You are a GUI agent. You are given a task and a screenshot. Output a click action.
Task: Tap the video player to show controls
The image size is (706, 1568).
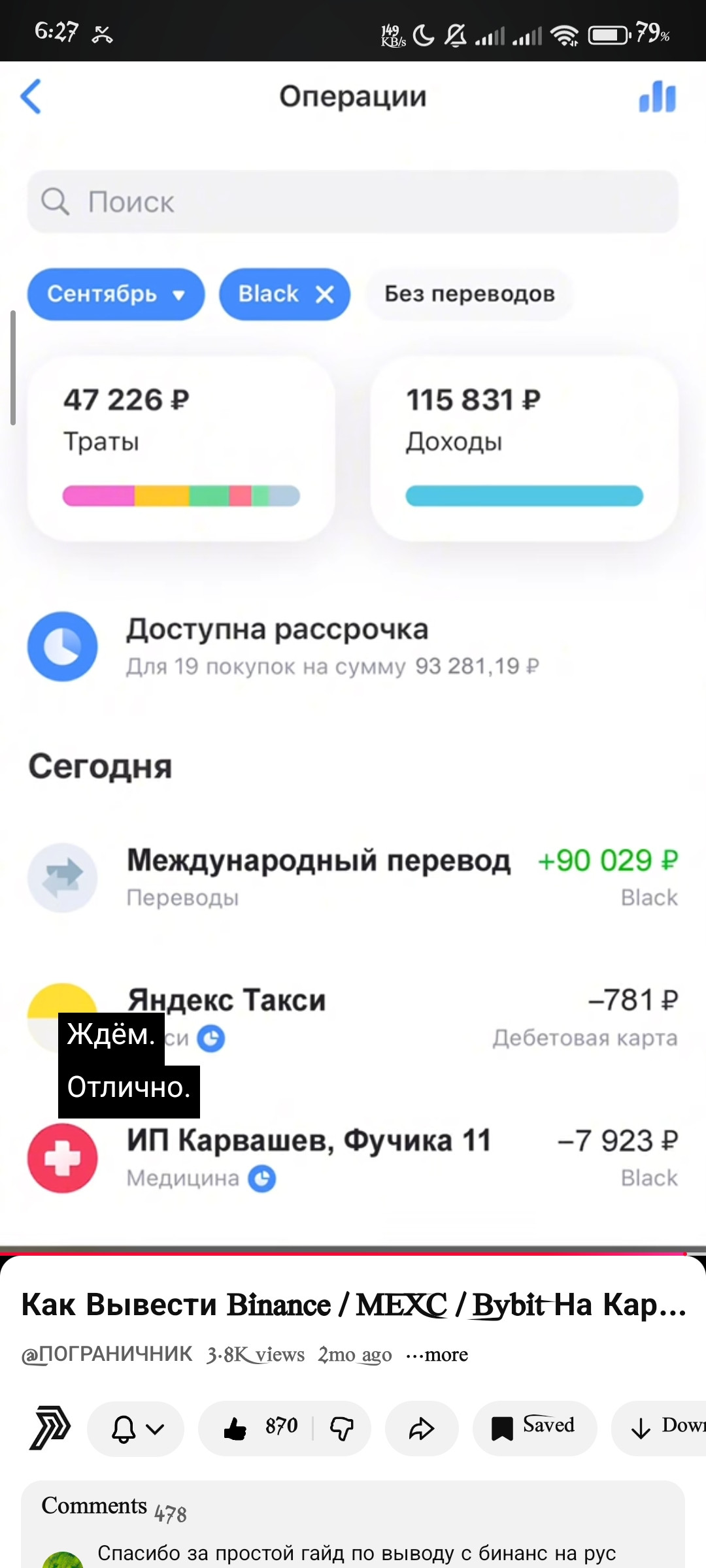tap(353, 653)
